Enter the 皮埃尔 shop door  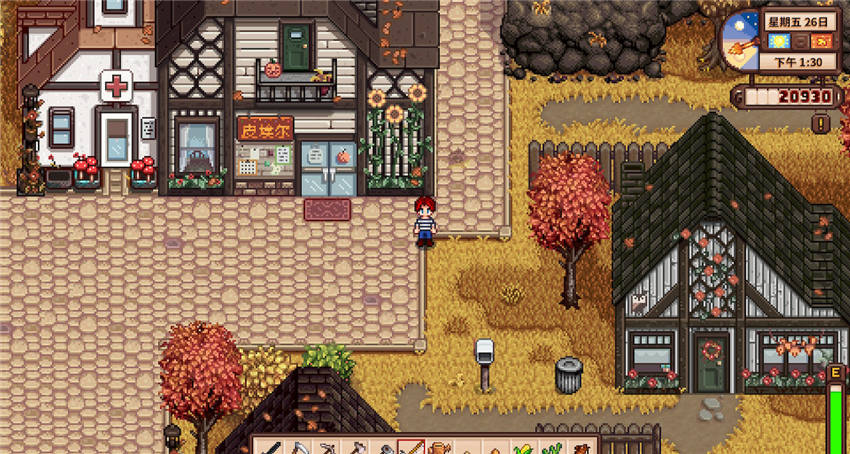click(x=327, y=168)
